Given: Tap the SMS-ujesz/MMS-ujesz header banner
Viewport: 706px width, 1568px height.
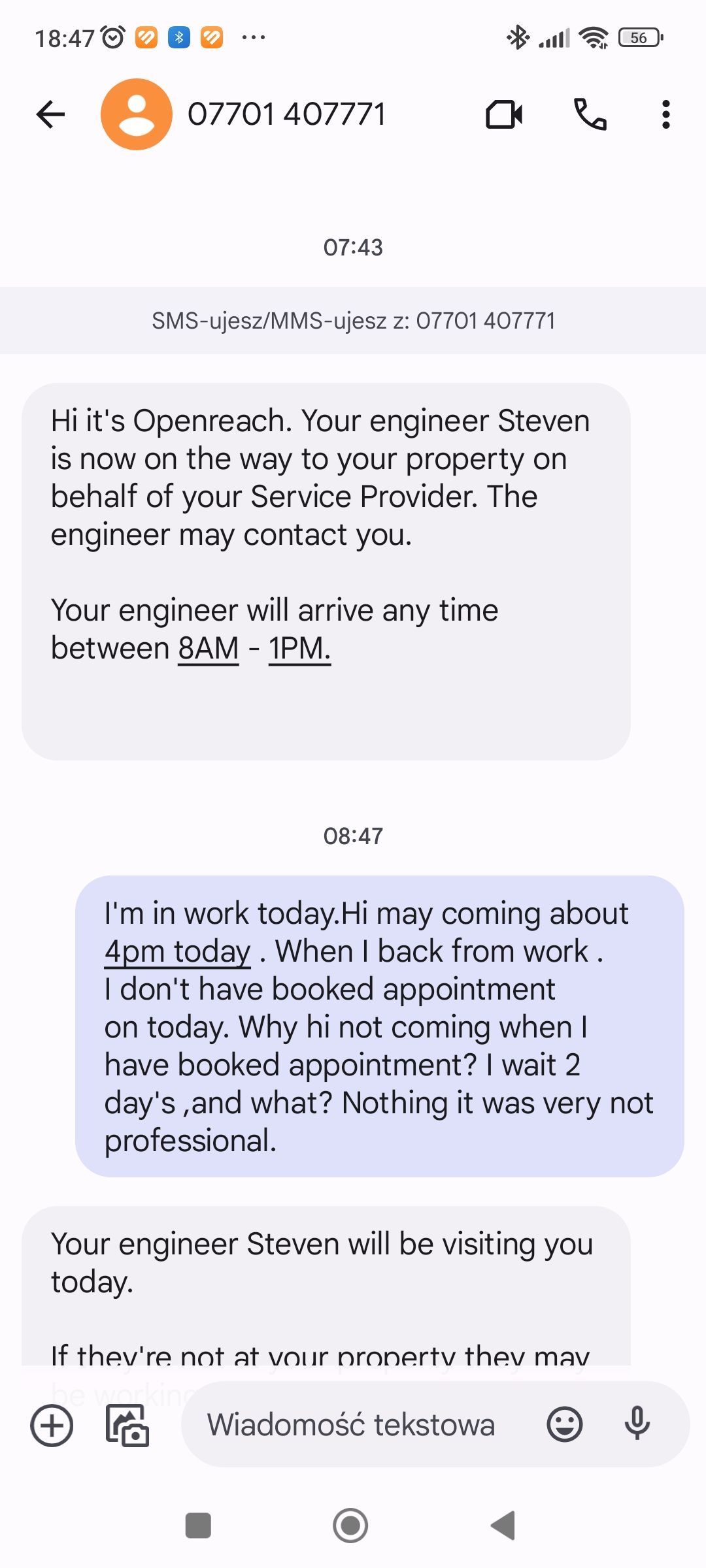Looking at the screenshot, I should (353, 321).
